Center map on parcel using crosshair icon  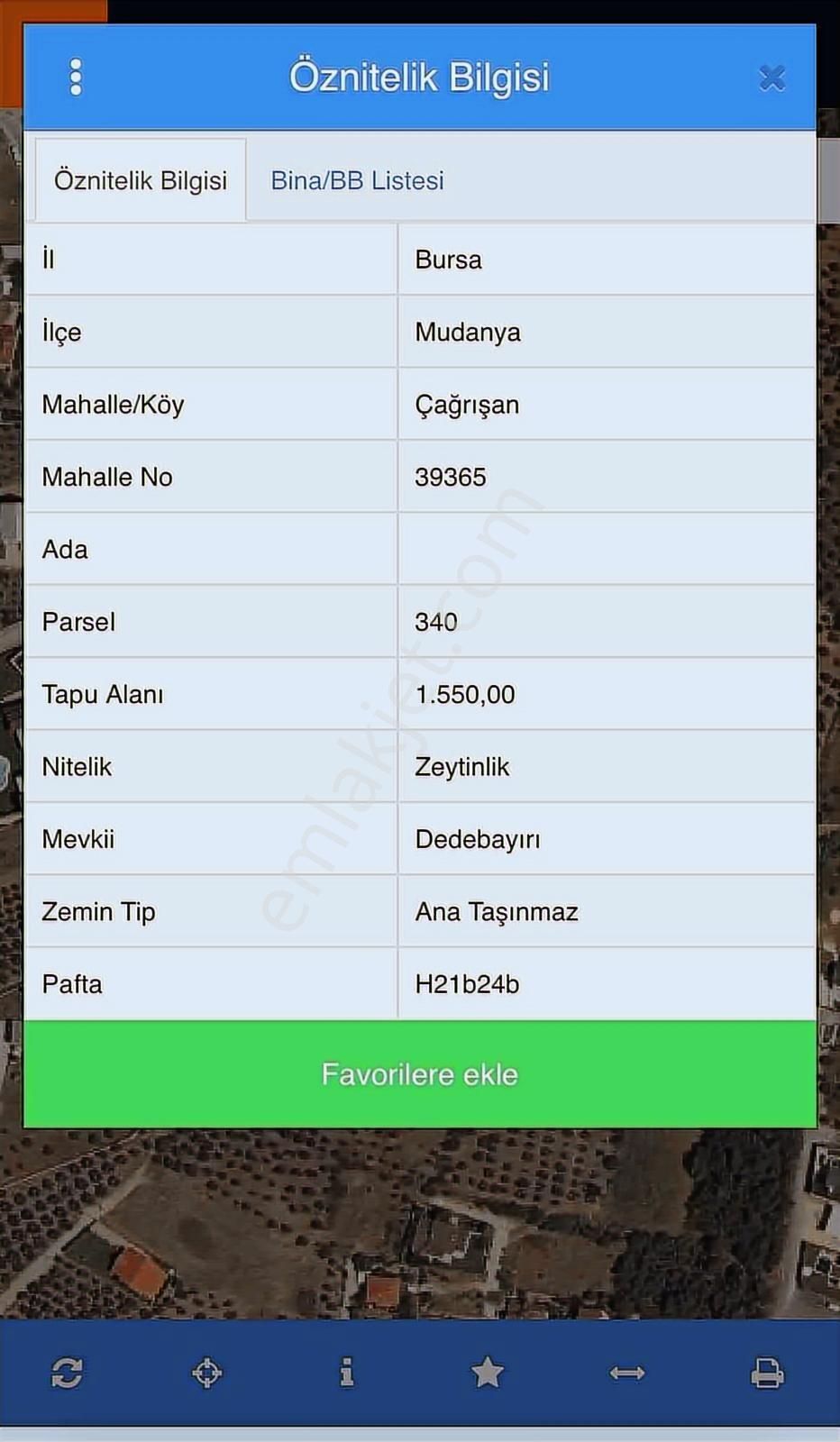click(x=206, y=1373)
